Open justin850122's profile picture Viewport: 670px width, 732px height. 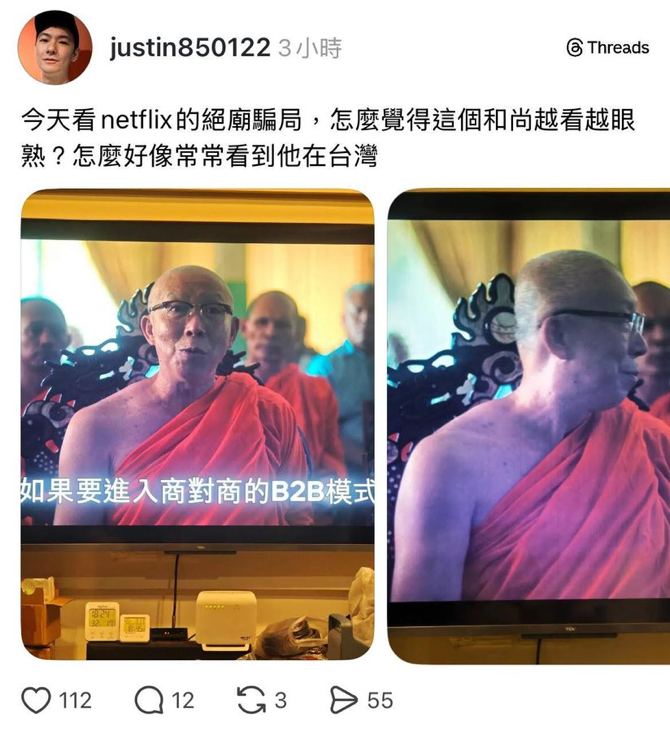point(55,47)
